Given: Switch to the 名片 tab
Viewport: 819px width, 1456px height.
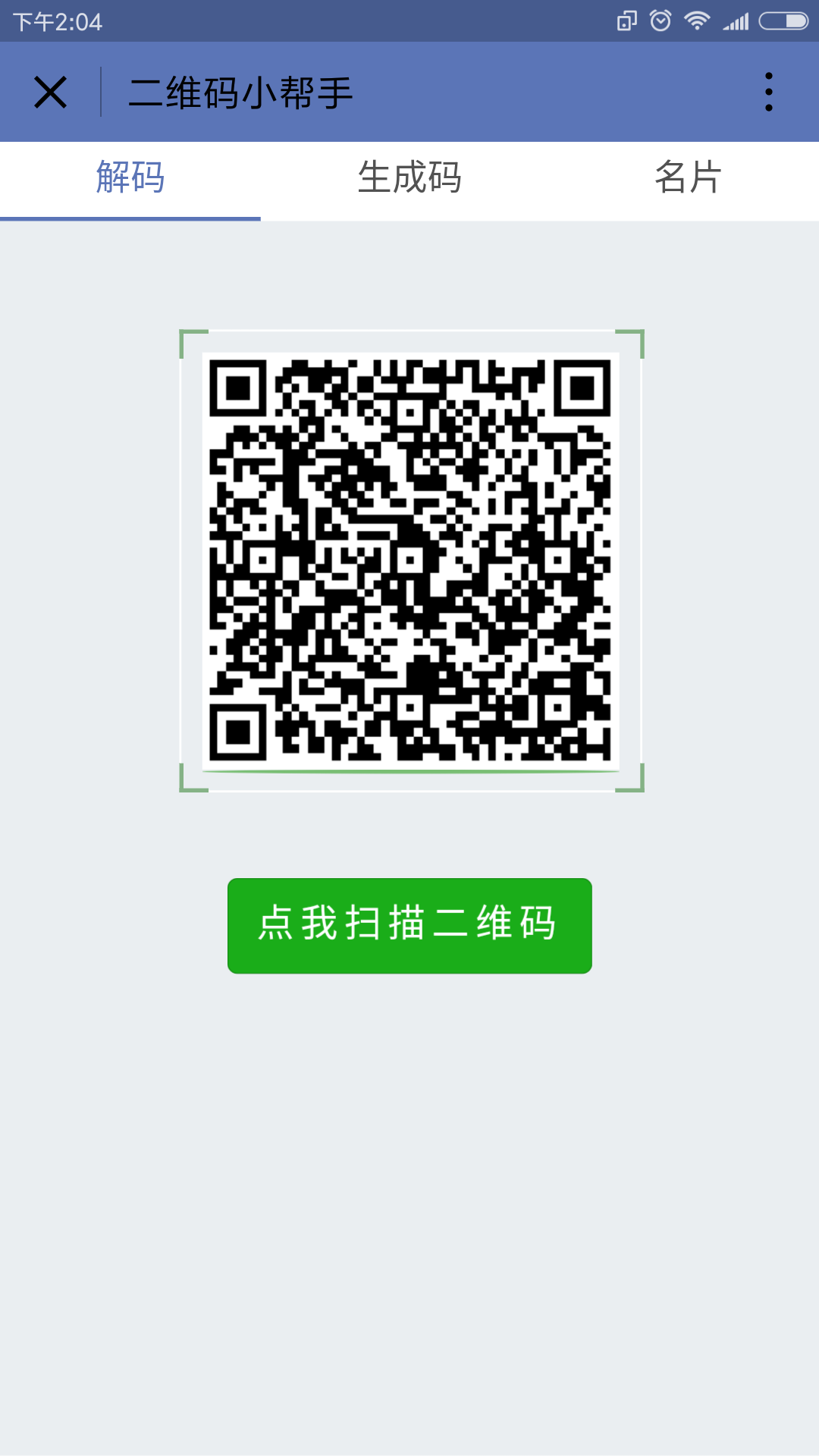Looking at the screenshot, I should pos(688,178).
